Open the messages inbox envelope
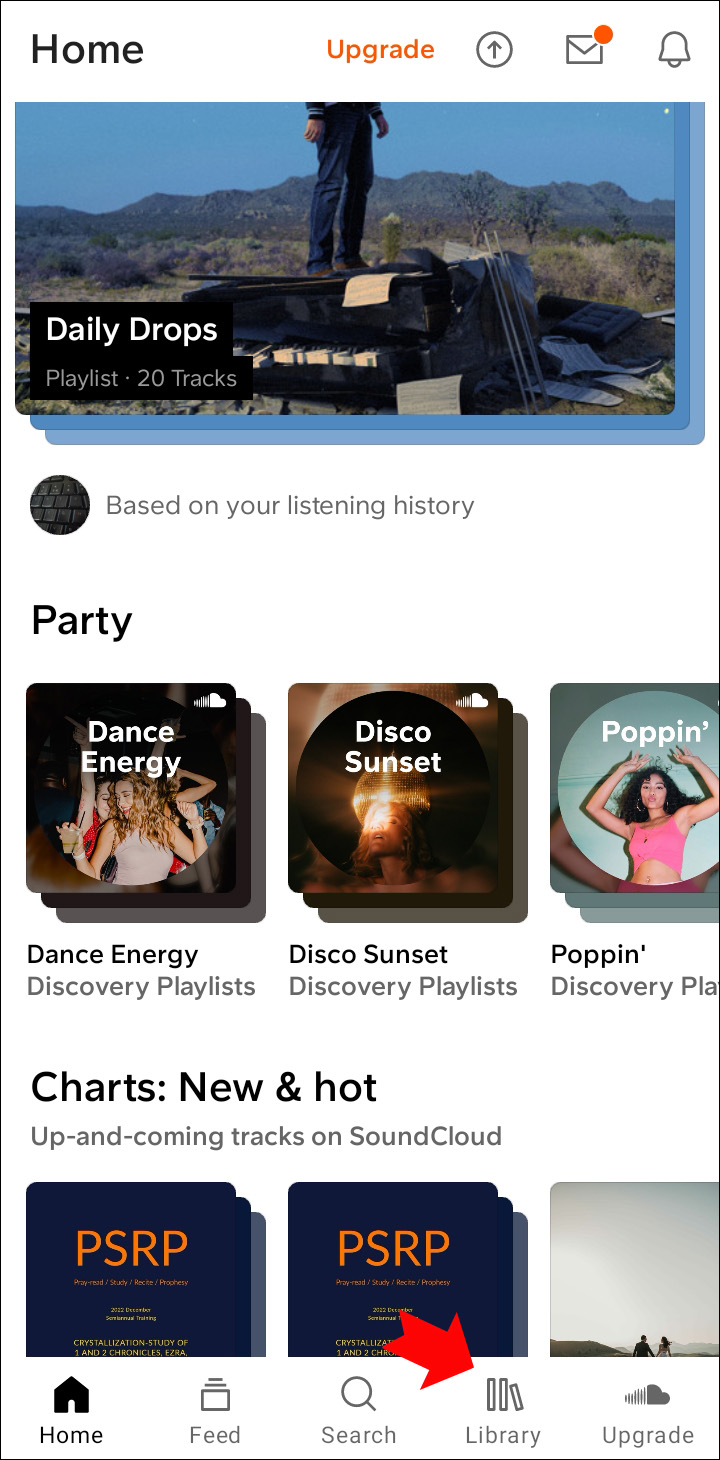This screenshot has height=1460, width=720. (585, 50)
